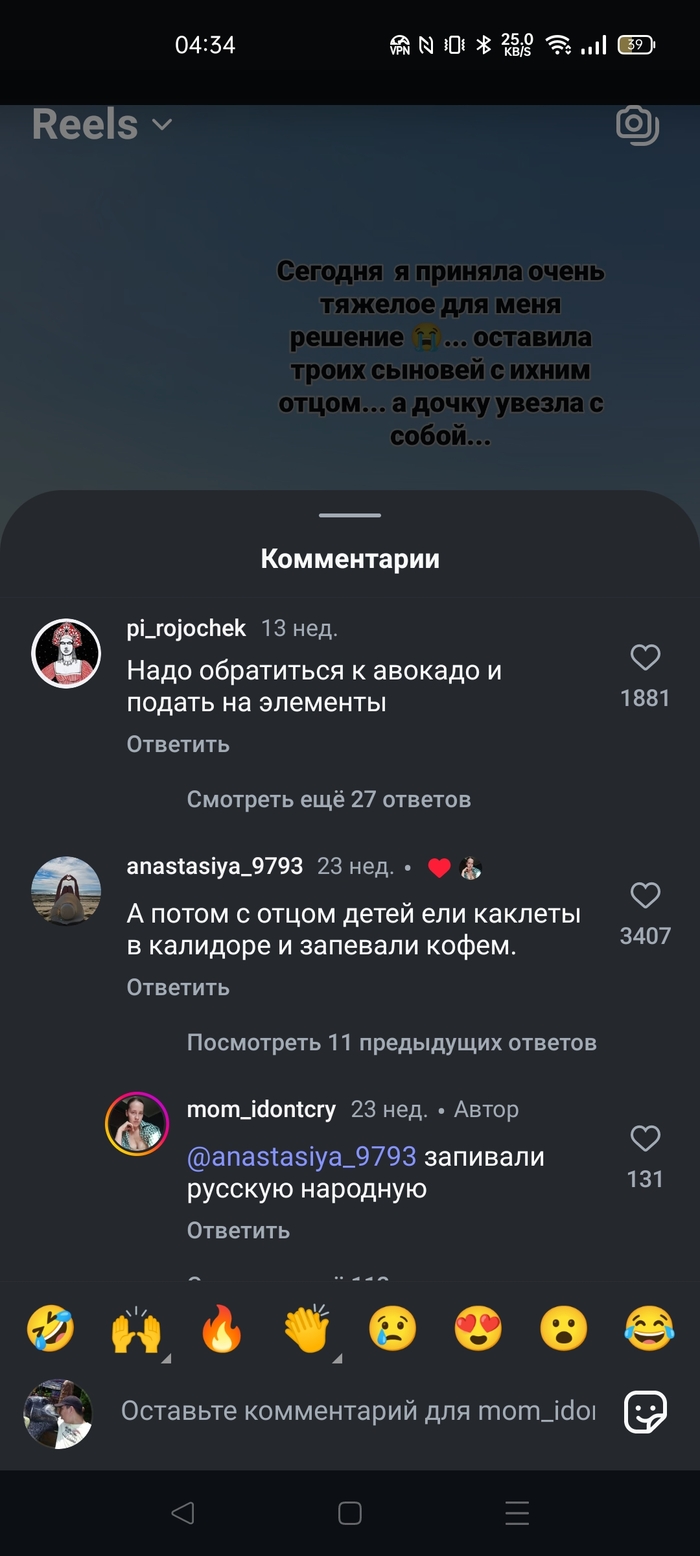Viewport: 700px width, 1556px height.
Task: Like the comment by pi_rojochek
Action: 645,658
